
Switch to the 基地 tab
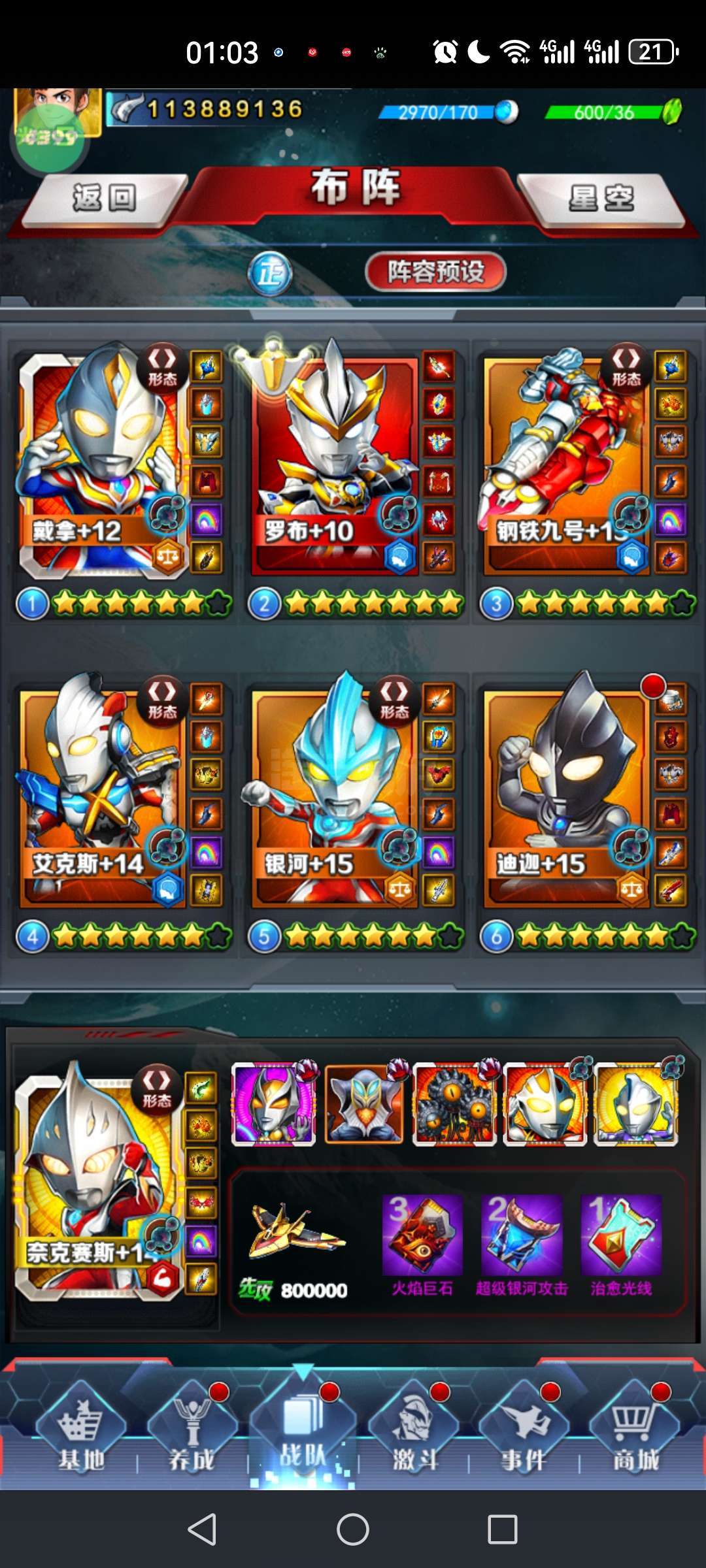pos(81,1427)
